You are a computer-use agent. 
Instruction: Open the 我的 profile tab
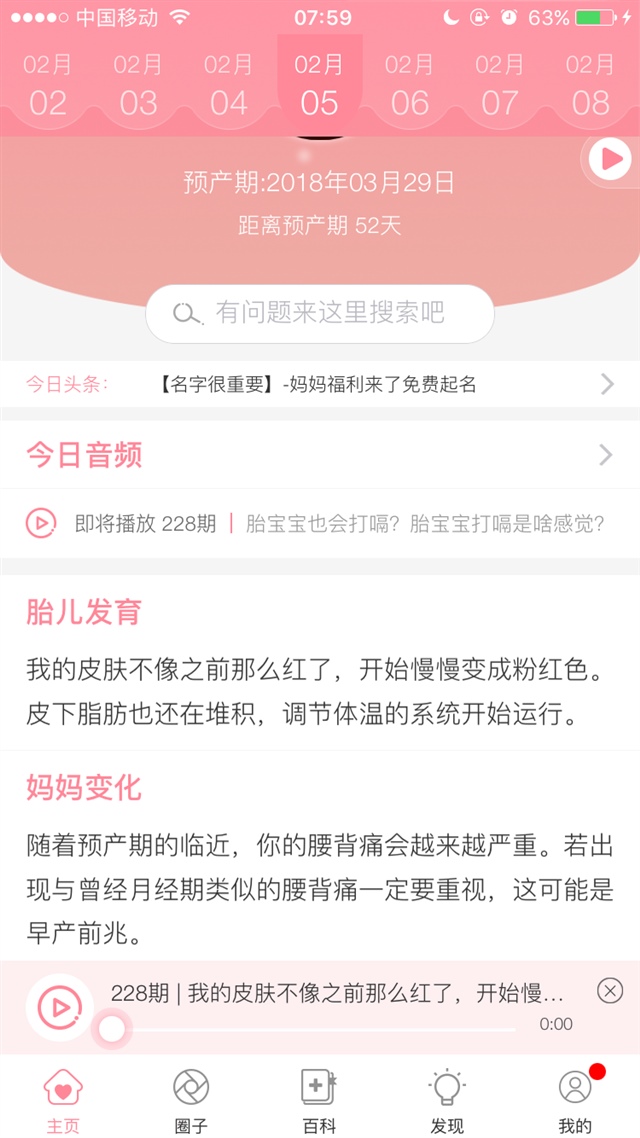pos(575,1098)
